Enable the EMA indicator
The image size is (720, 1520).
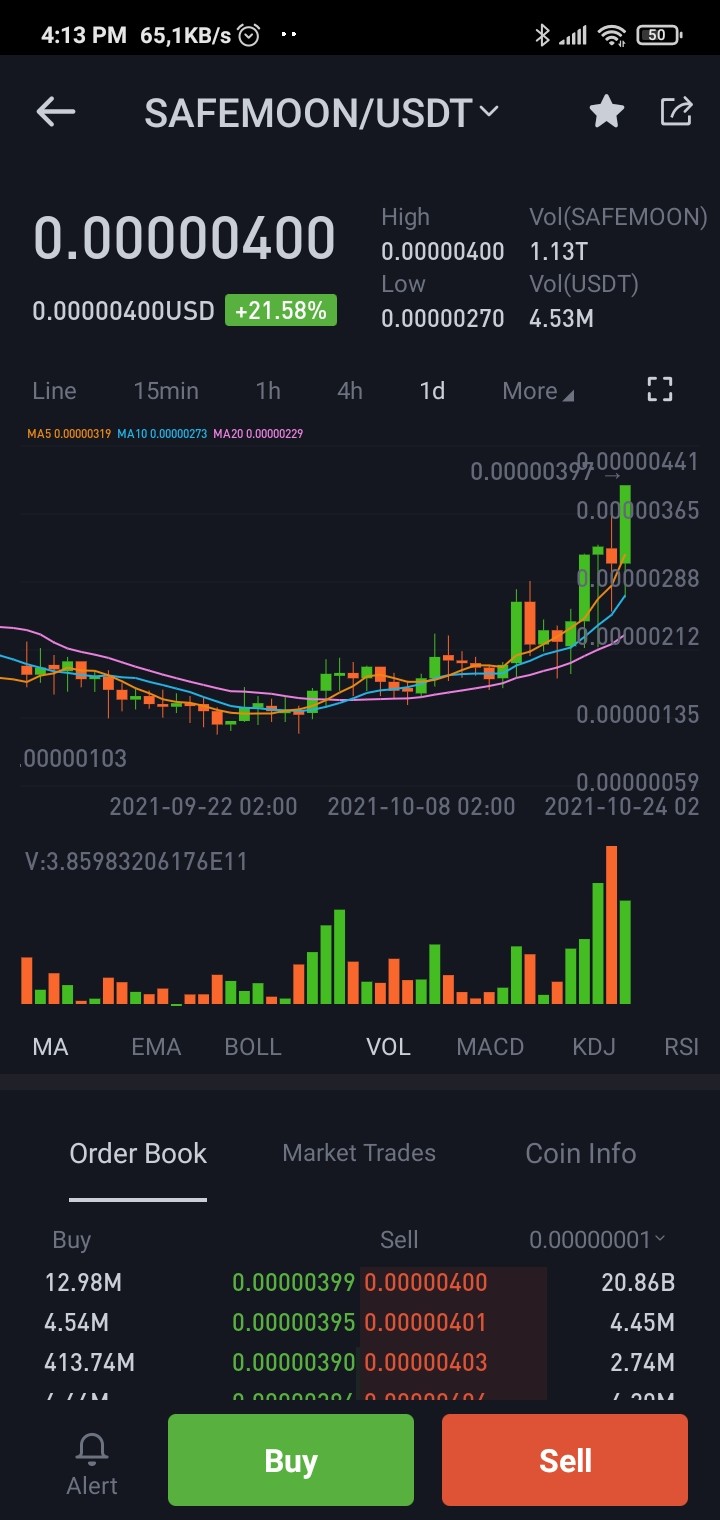pyautogui.click(x=156, y=1047)
